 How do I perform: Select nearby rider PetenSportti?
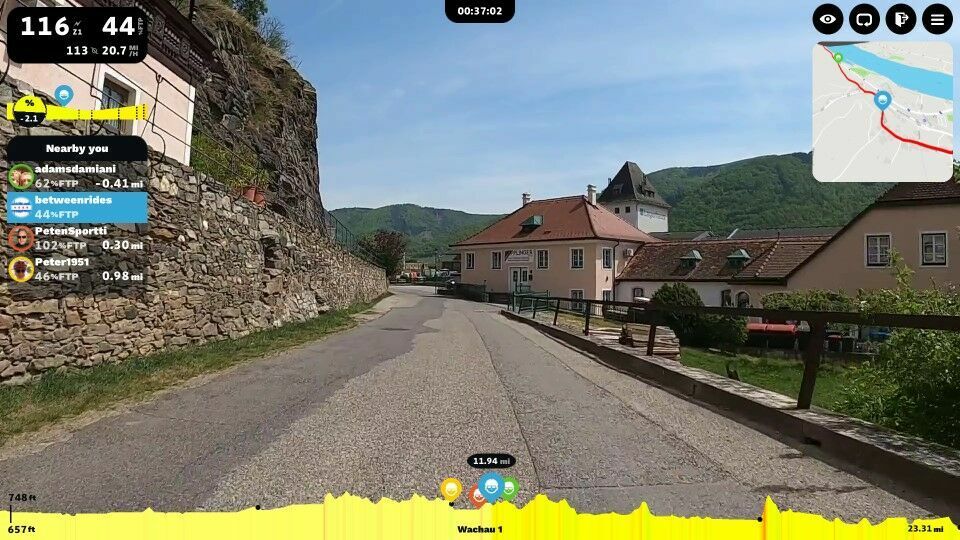pyautogui.click(x=78, y=238)
